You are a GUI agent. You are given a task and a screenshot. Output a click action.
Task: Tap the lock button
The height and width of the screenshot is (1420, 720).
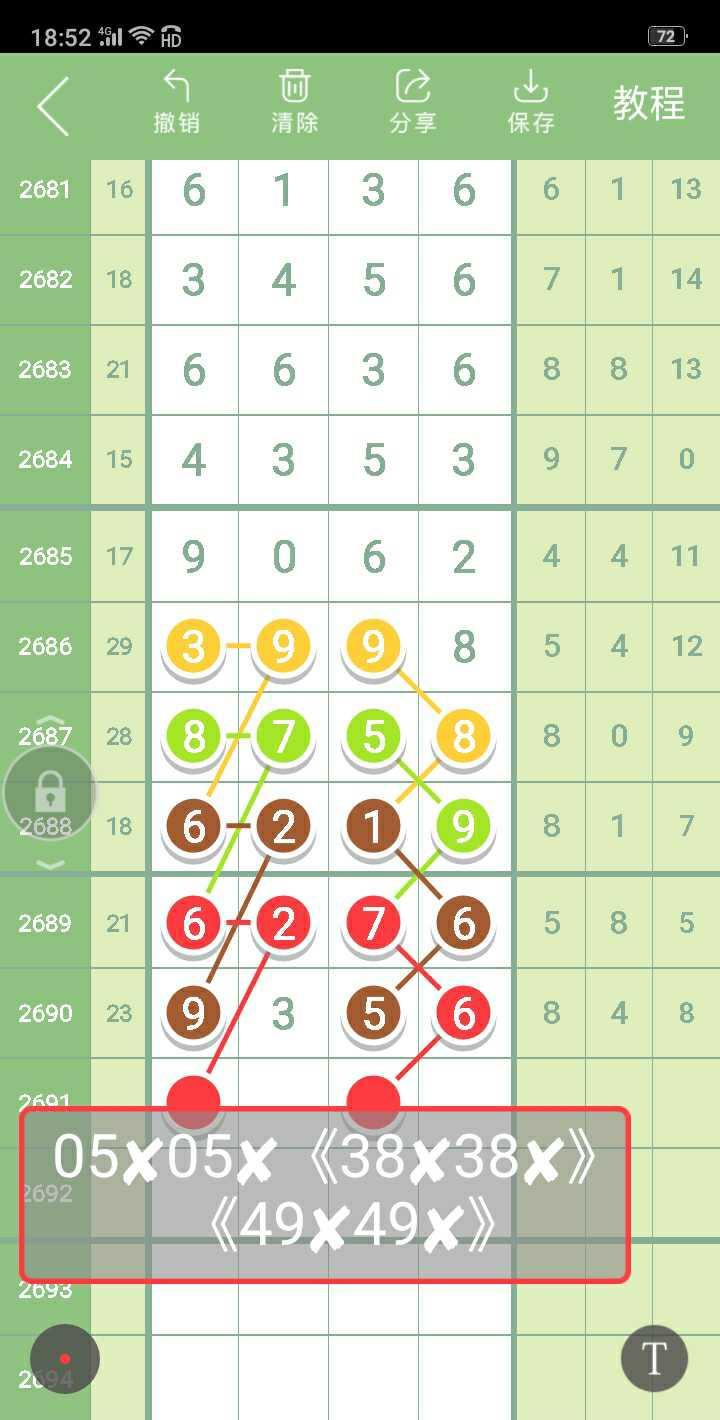pos(50,794)
